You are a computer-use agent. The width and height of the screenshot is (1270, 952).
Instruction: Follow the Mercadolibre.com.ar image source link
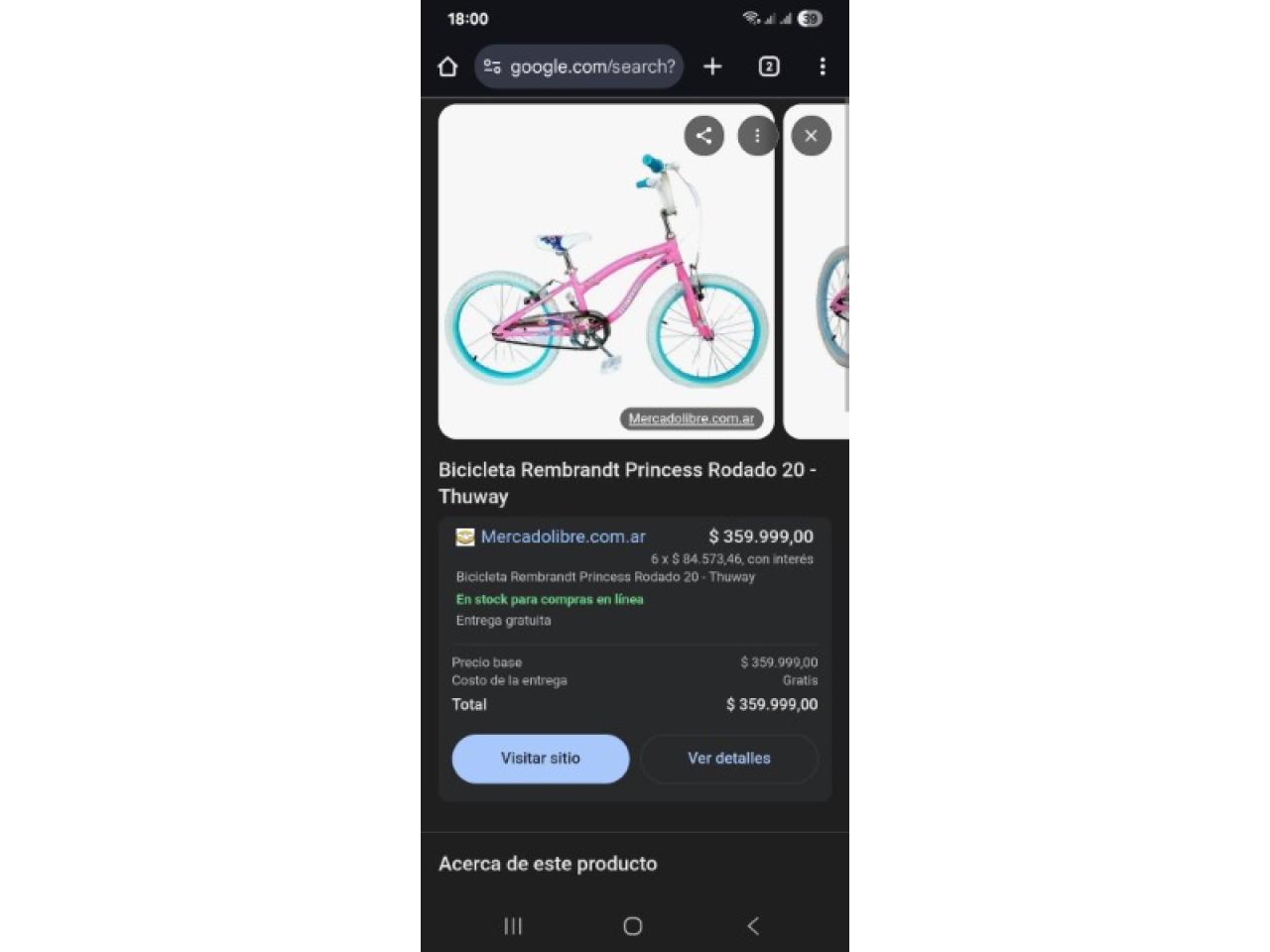(692, 418)
